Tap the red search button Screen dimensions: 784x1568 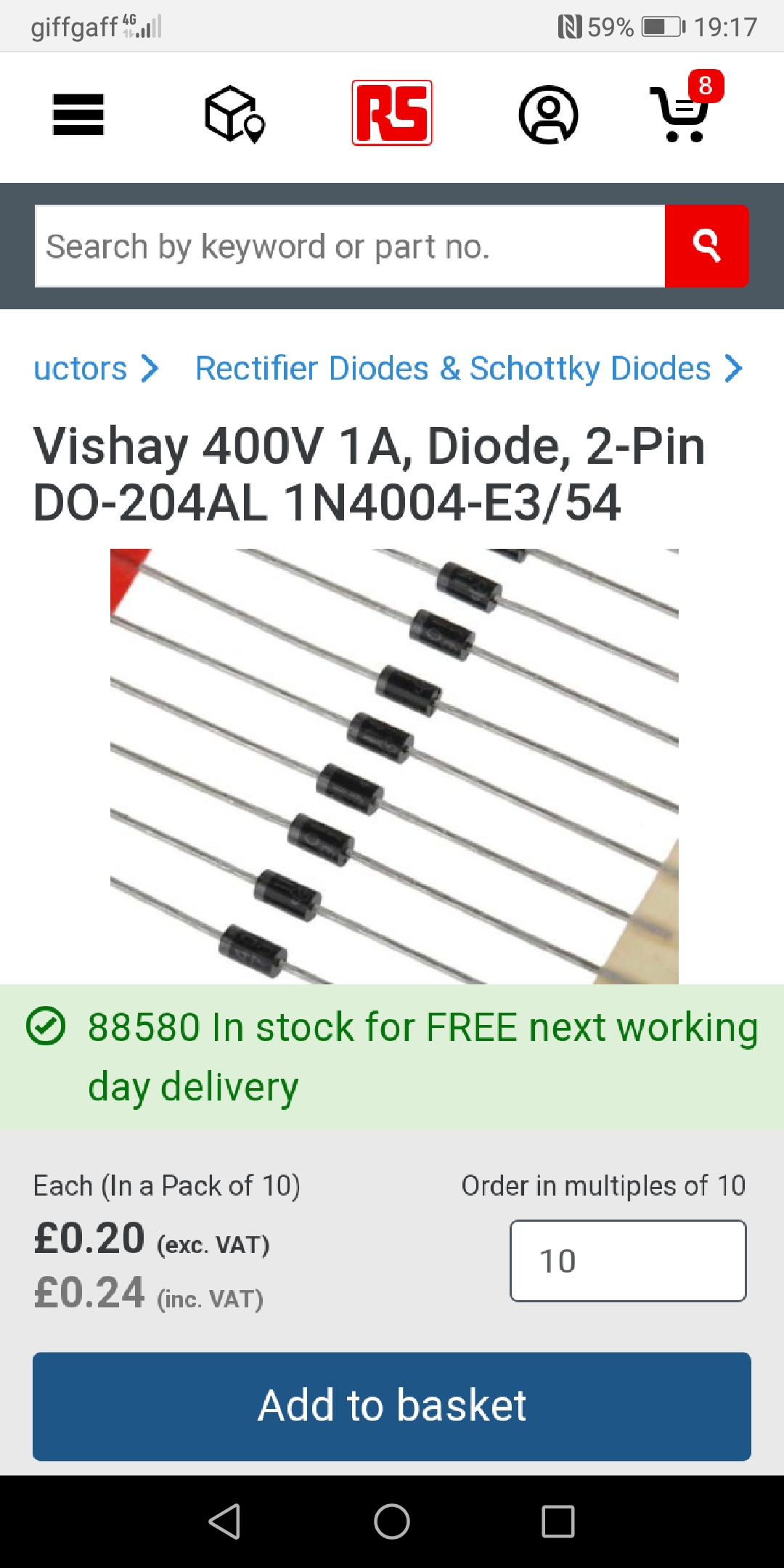[x=706, y=246]
